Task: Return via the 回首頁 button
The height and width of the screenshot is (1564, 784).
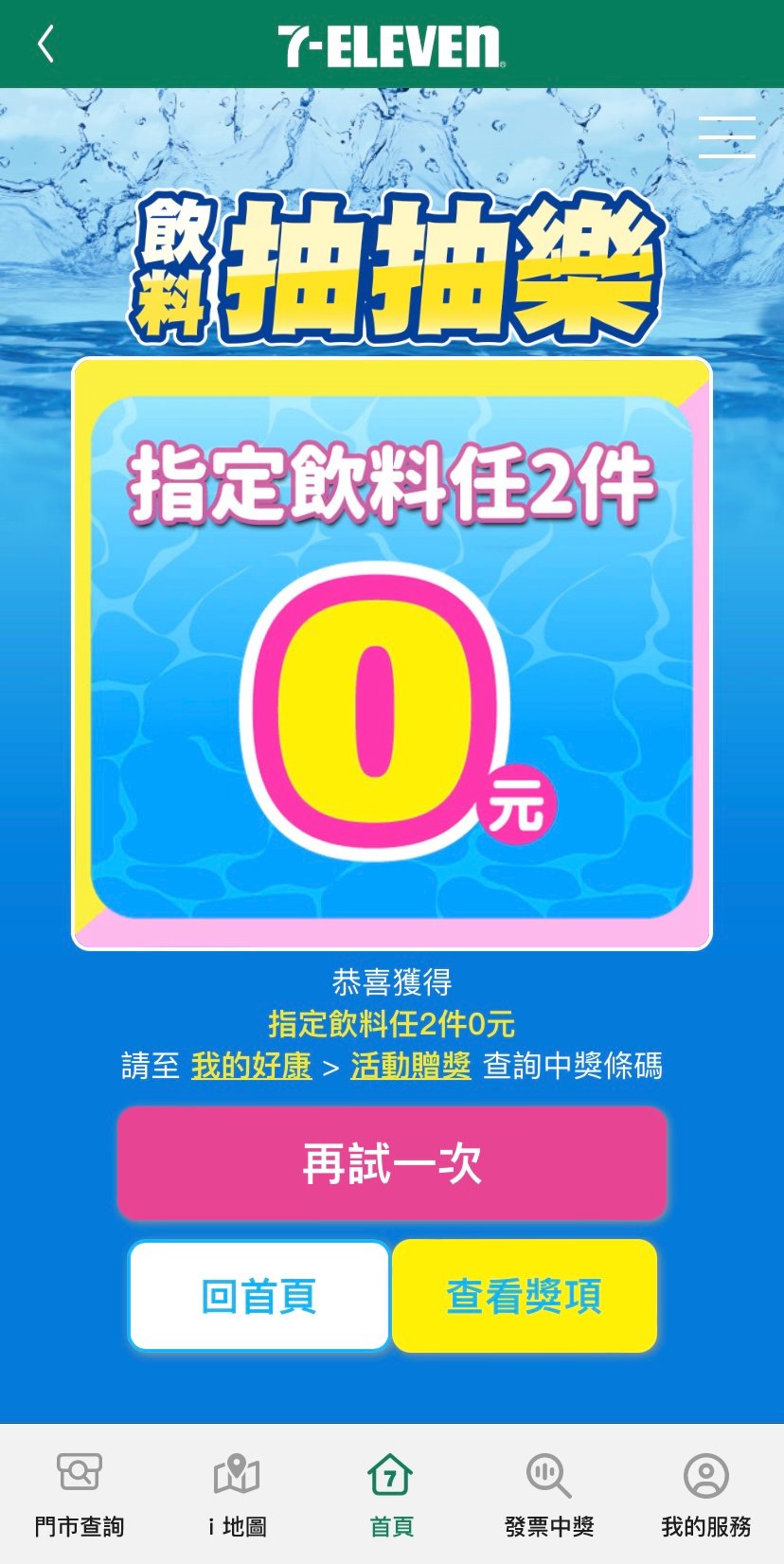Action: tap(258, 1296)
